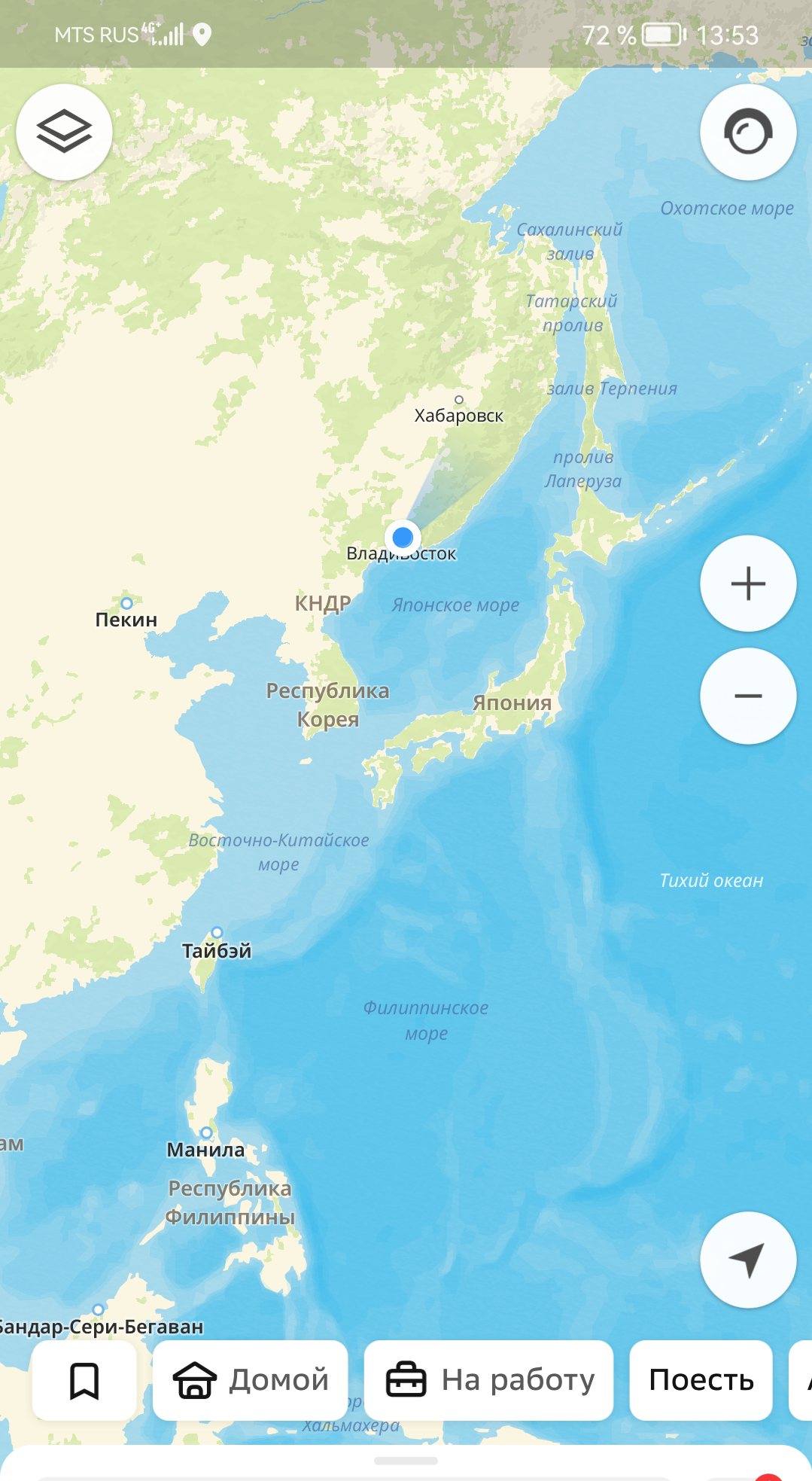The image size is (812, 1481).
Task: Find places with Поесть chip
Action: [x=701, y=1381]
